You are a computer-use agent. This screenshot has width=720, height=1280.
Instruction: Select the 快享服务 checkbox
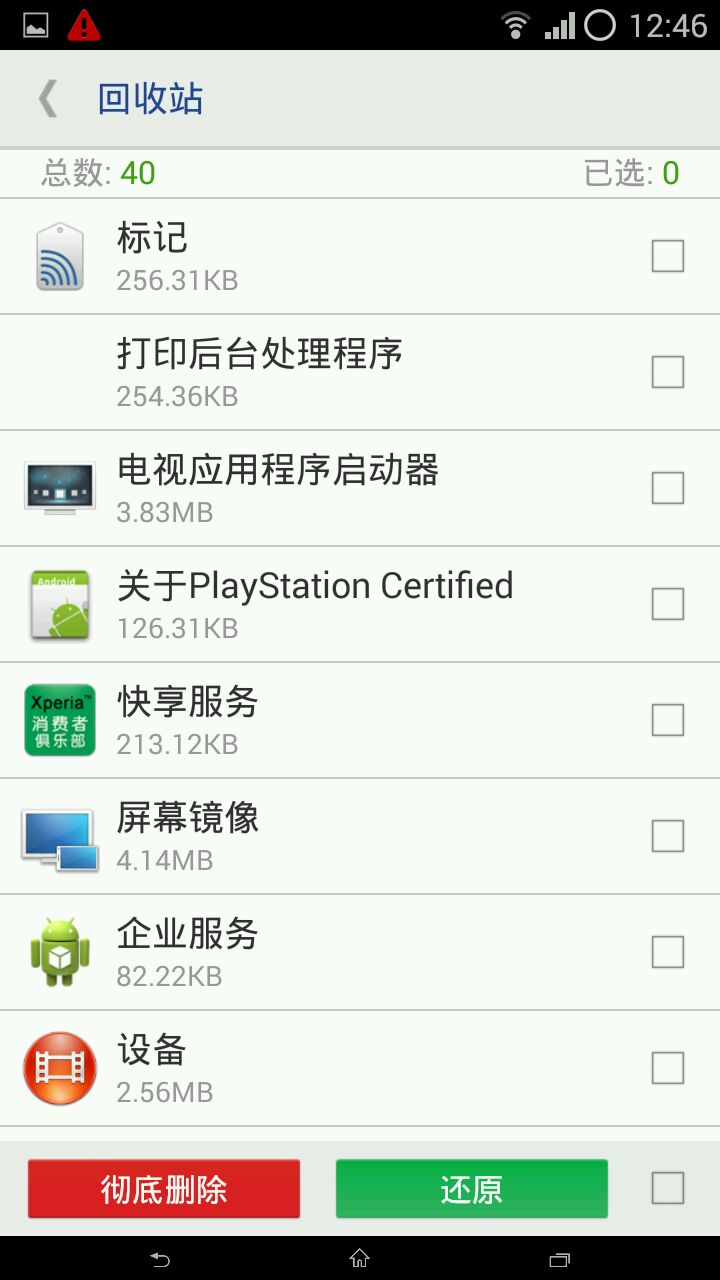668,720
